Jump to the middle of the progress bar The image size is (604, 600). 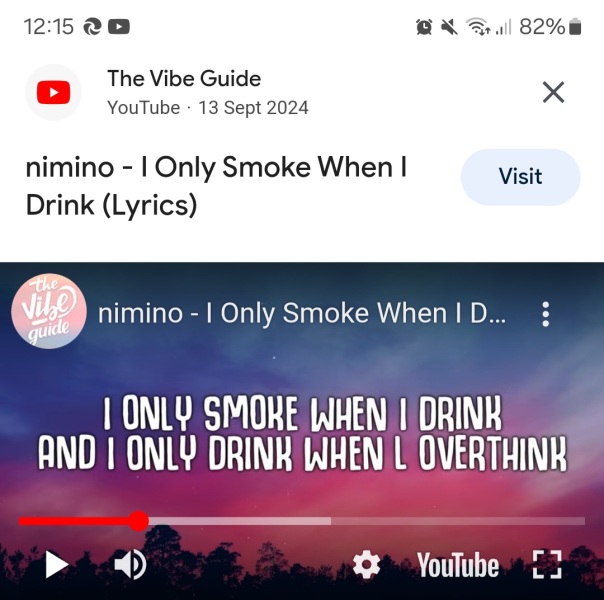[302, 521]
